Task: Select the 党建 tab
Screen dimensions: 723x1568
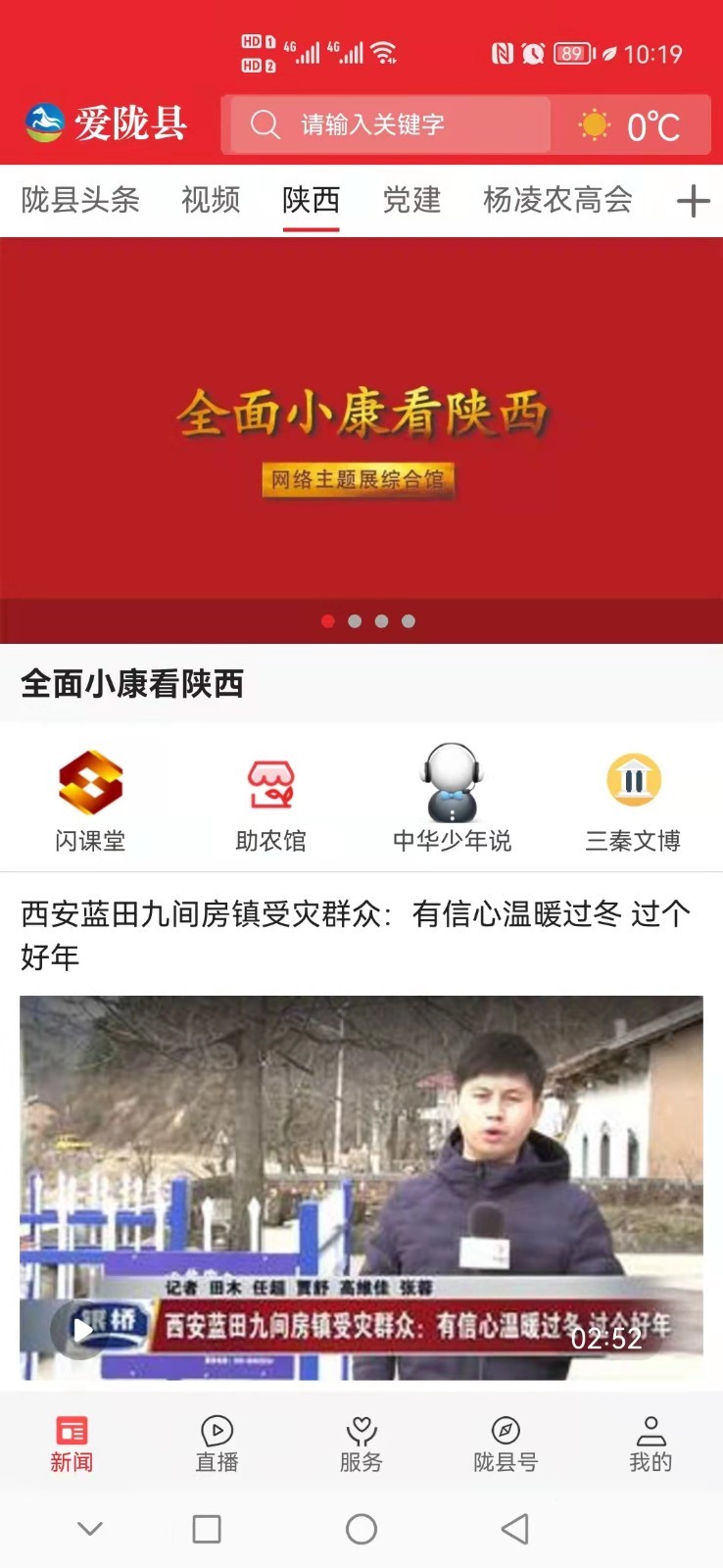Action: (411, 200)
